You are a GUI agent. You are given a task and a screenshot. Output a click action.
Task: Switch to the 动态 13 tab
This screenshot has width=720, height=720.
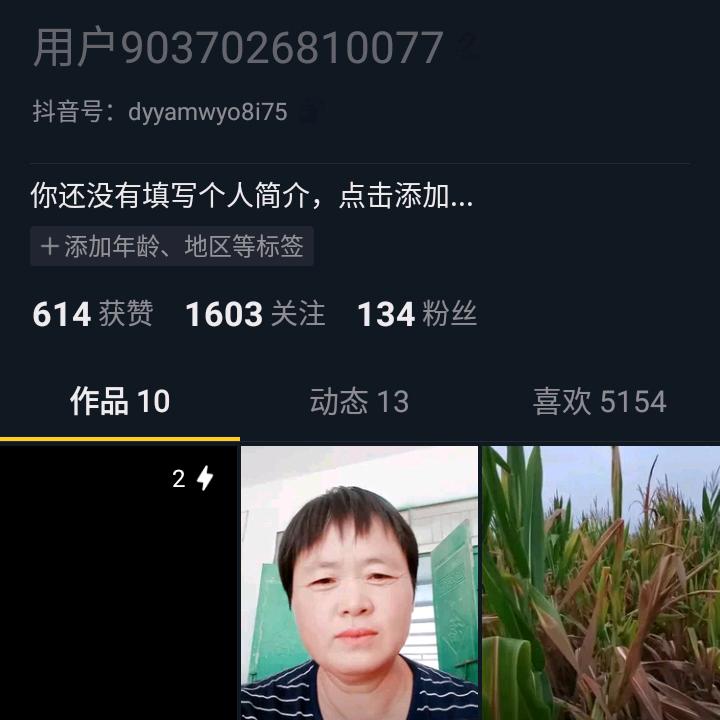click(359, 401)
